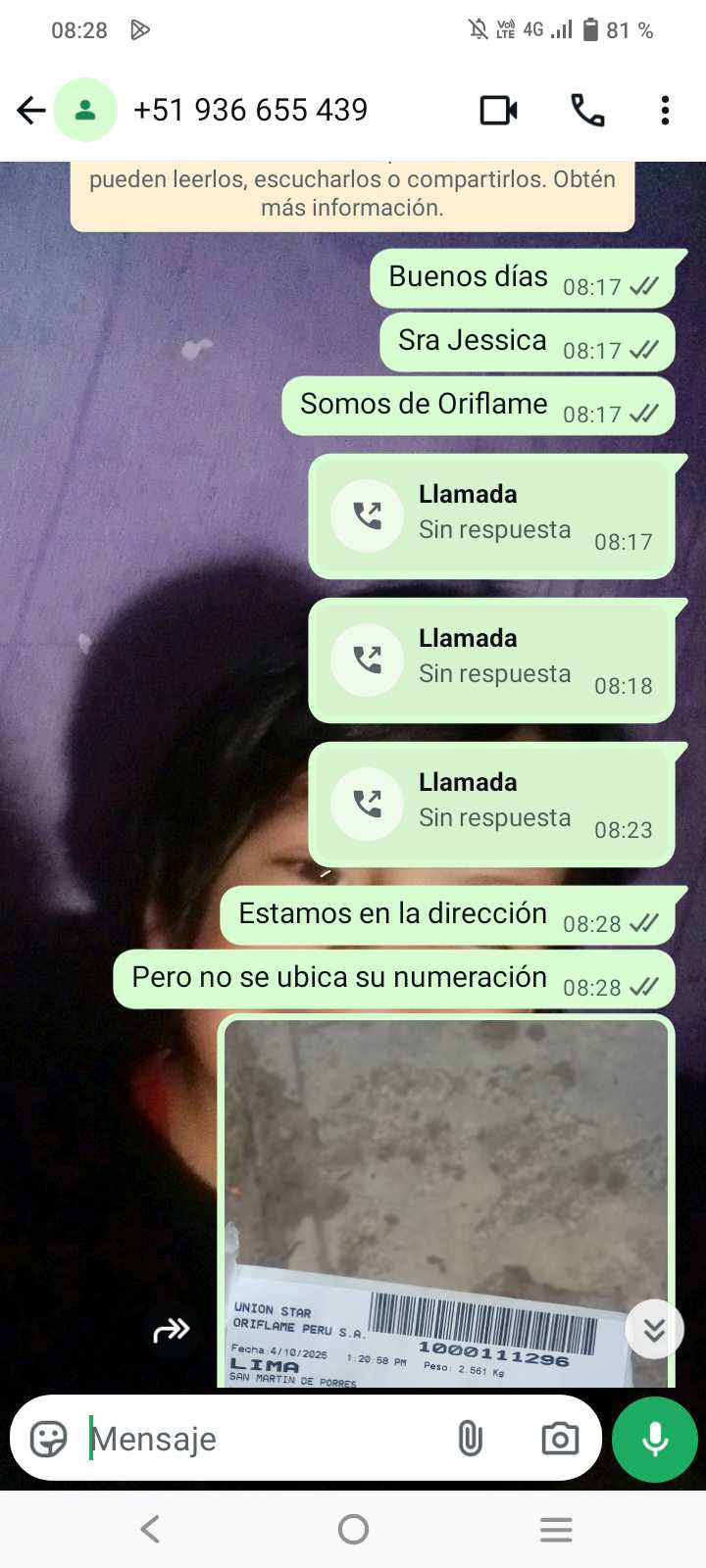Focus the Mensaje text field

[x=265, y=1439]
